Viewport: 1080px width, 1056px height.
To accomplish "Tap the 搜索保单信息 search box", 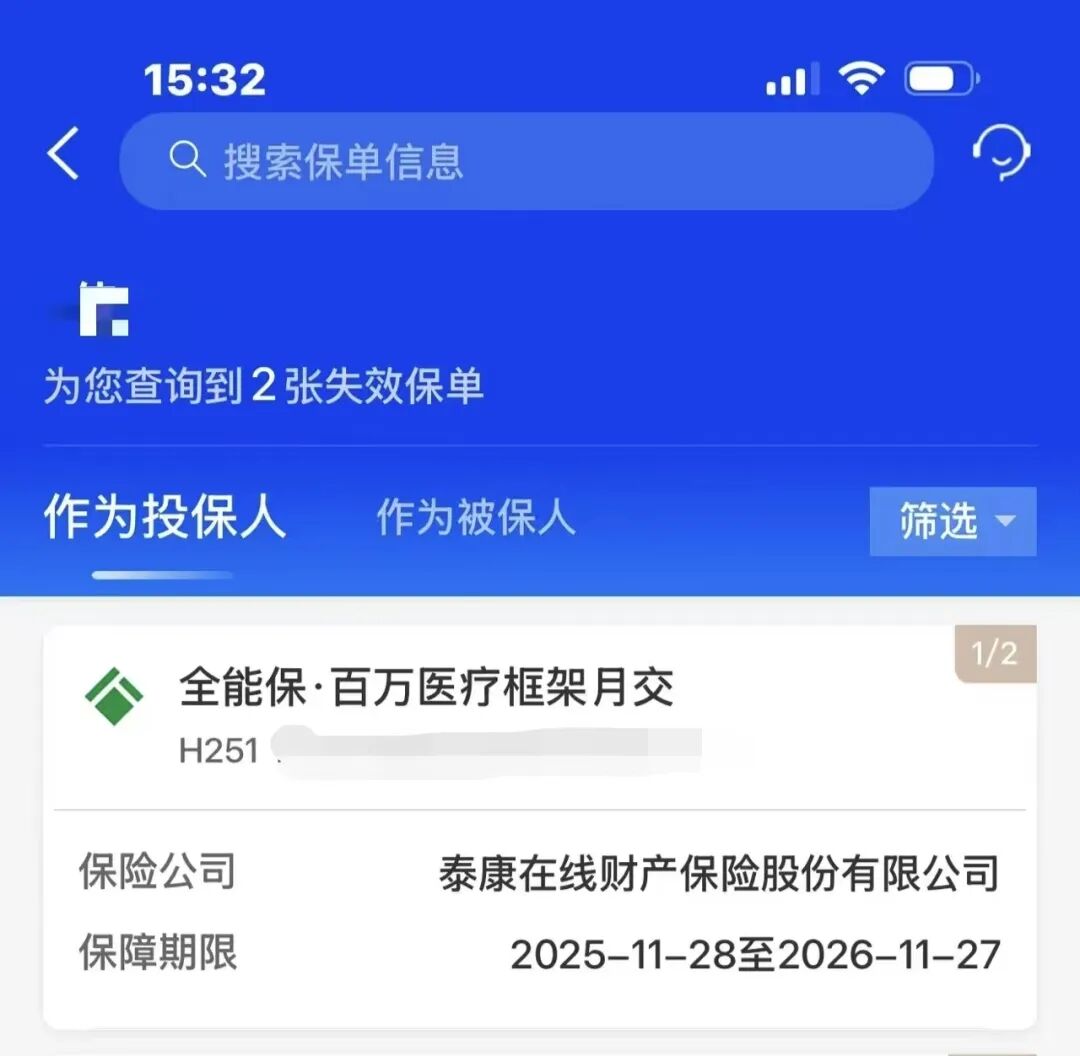I will (525, 161).
